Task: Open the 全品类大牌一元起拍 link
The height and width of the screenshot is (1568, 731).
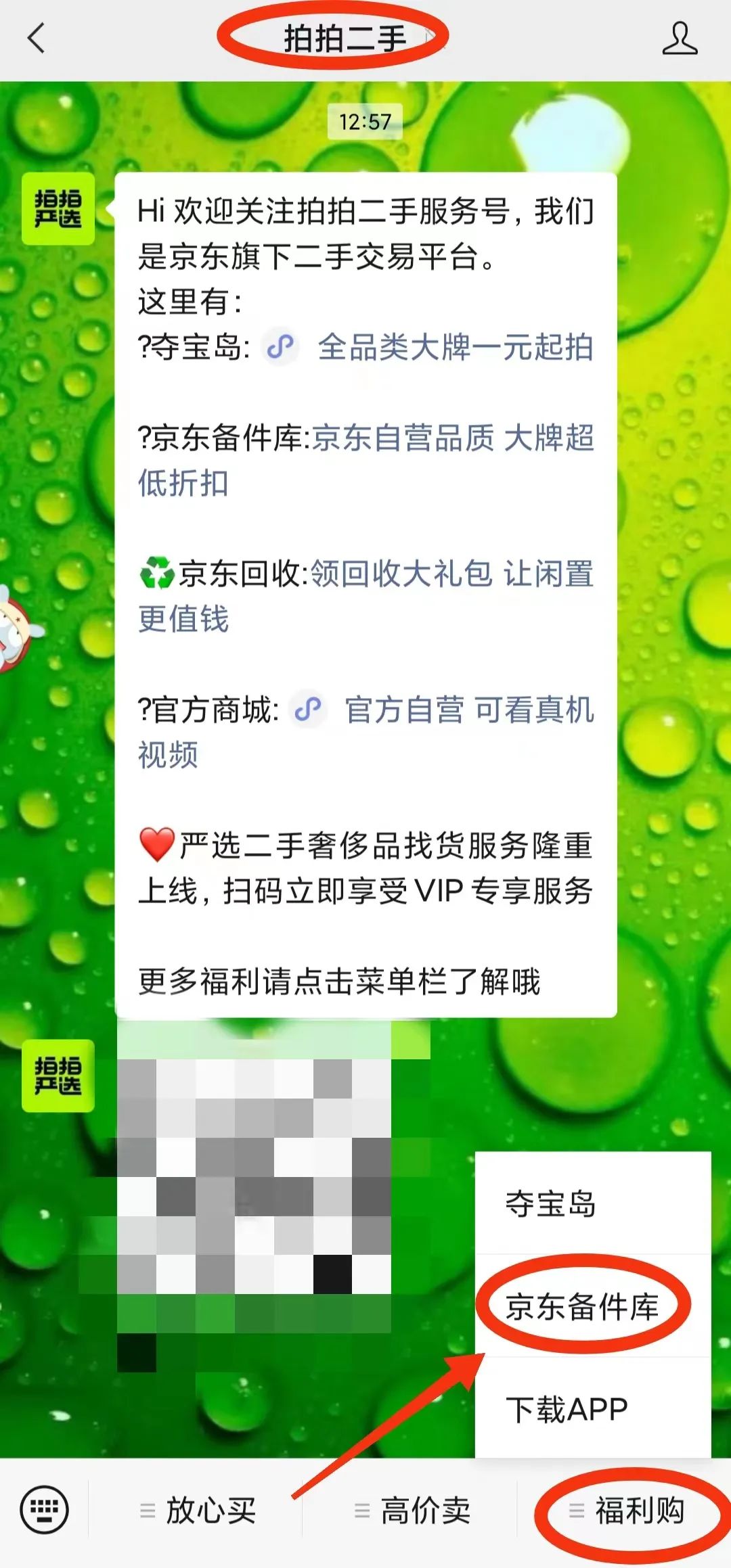Action: [455, 347]
